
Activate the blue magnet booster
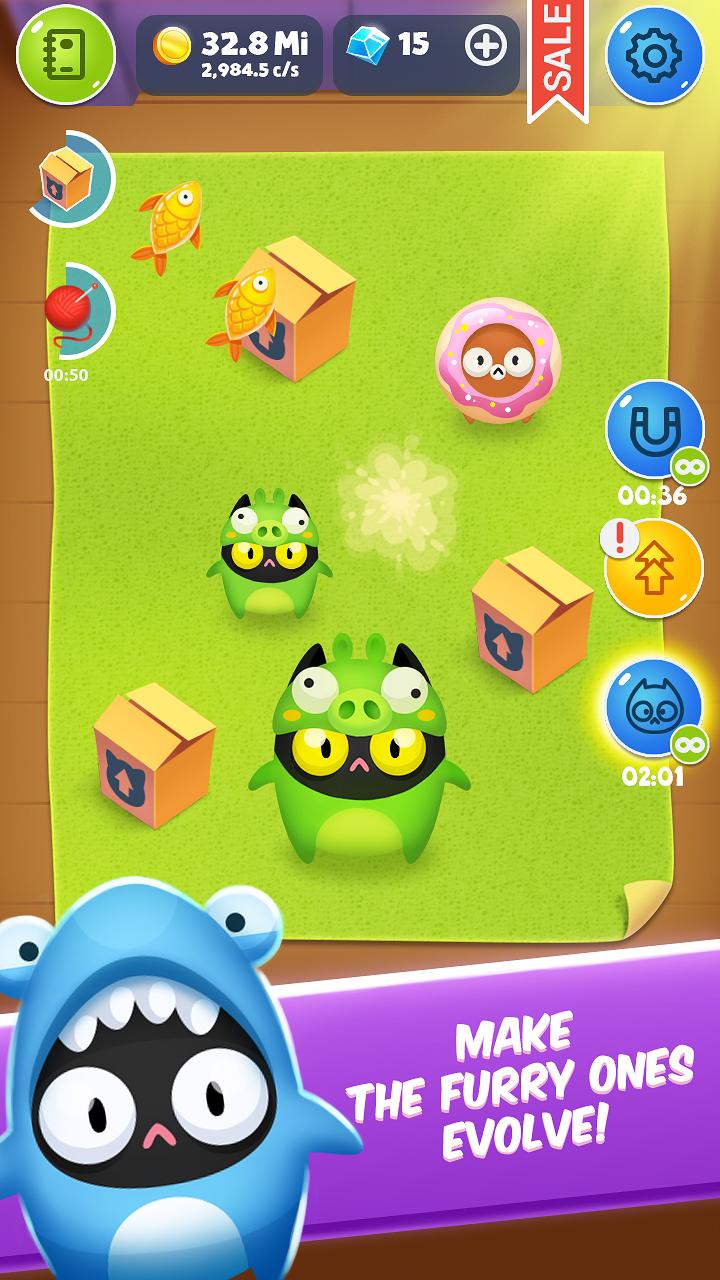[654, 428]
